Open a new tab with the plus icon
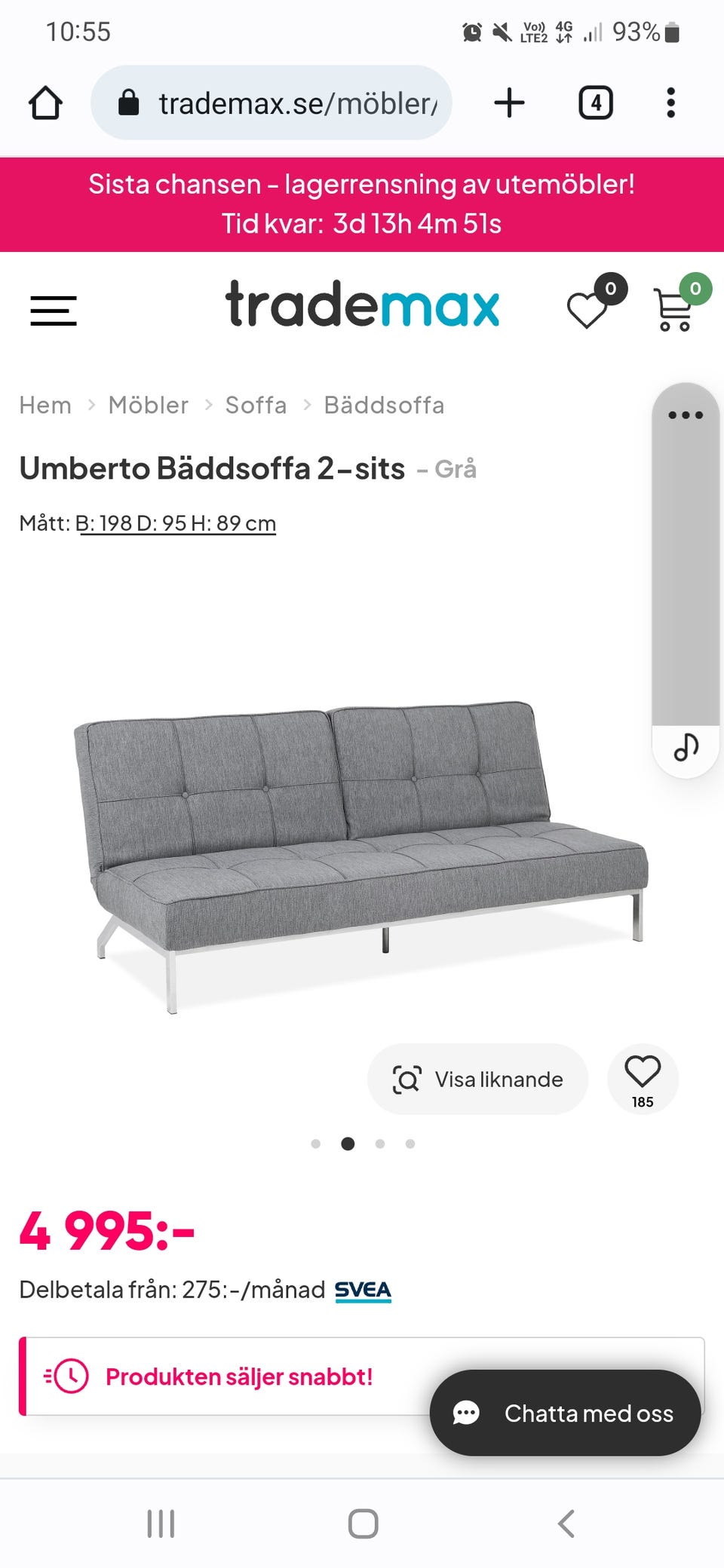The height and width of the screenshot is (1568, 724). click(x=510, y=103)
